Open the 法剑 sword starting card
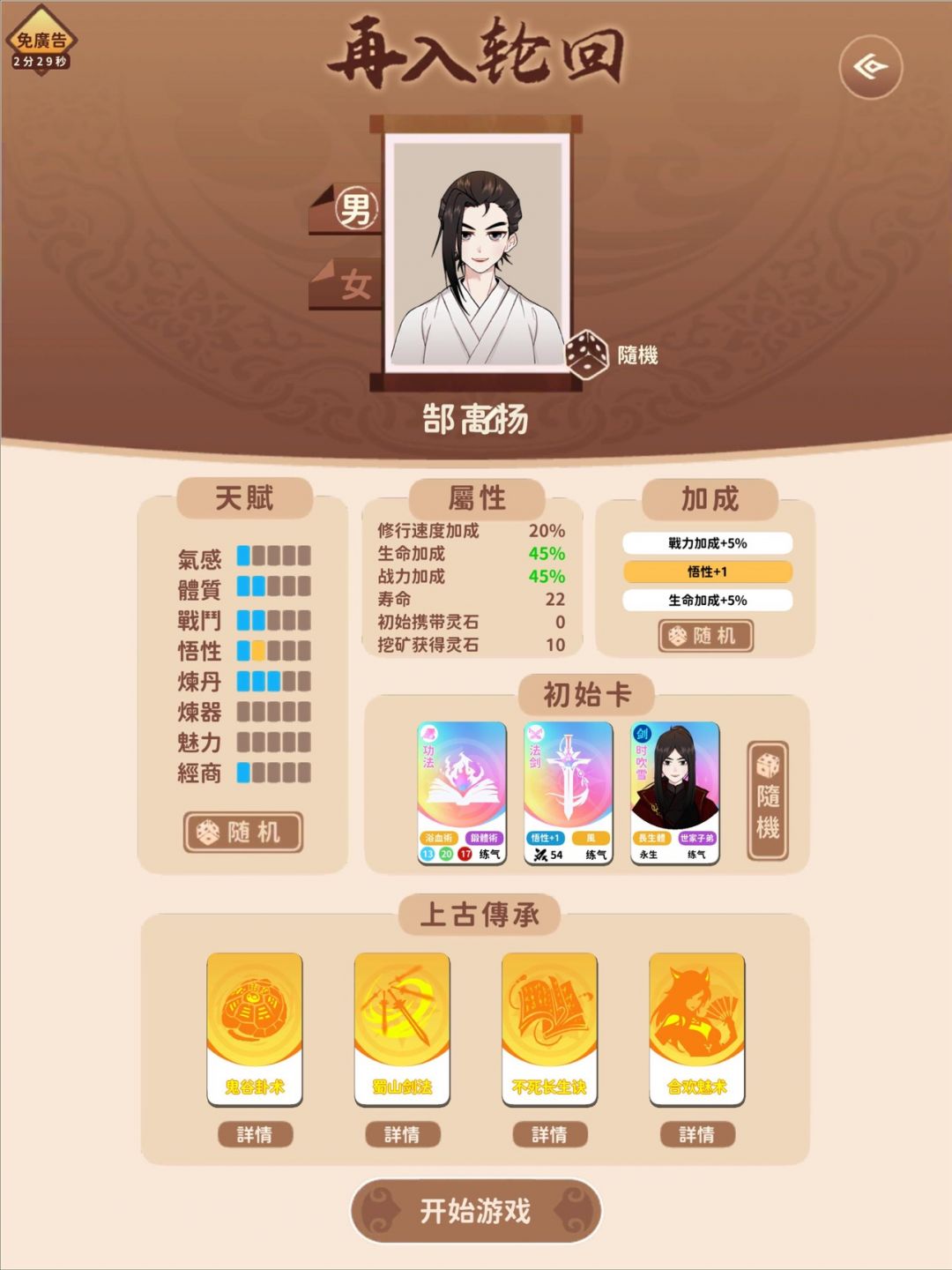The image size is (952, 1270). coord(569,792)
